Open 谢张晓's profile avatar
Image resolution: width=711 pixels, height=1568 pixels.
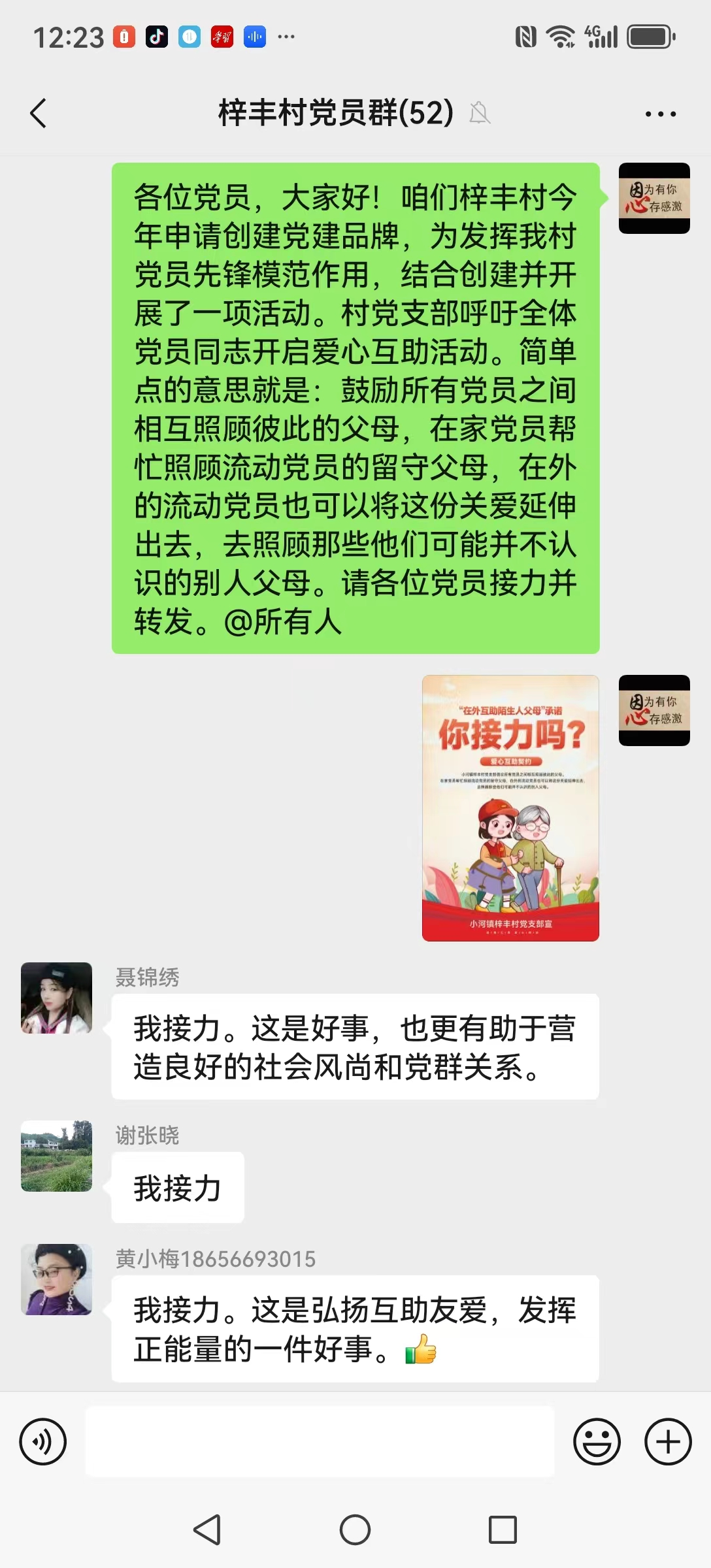(57, 1156)
